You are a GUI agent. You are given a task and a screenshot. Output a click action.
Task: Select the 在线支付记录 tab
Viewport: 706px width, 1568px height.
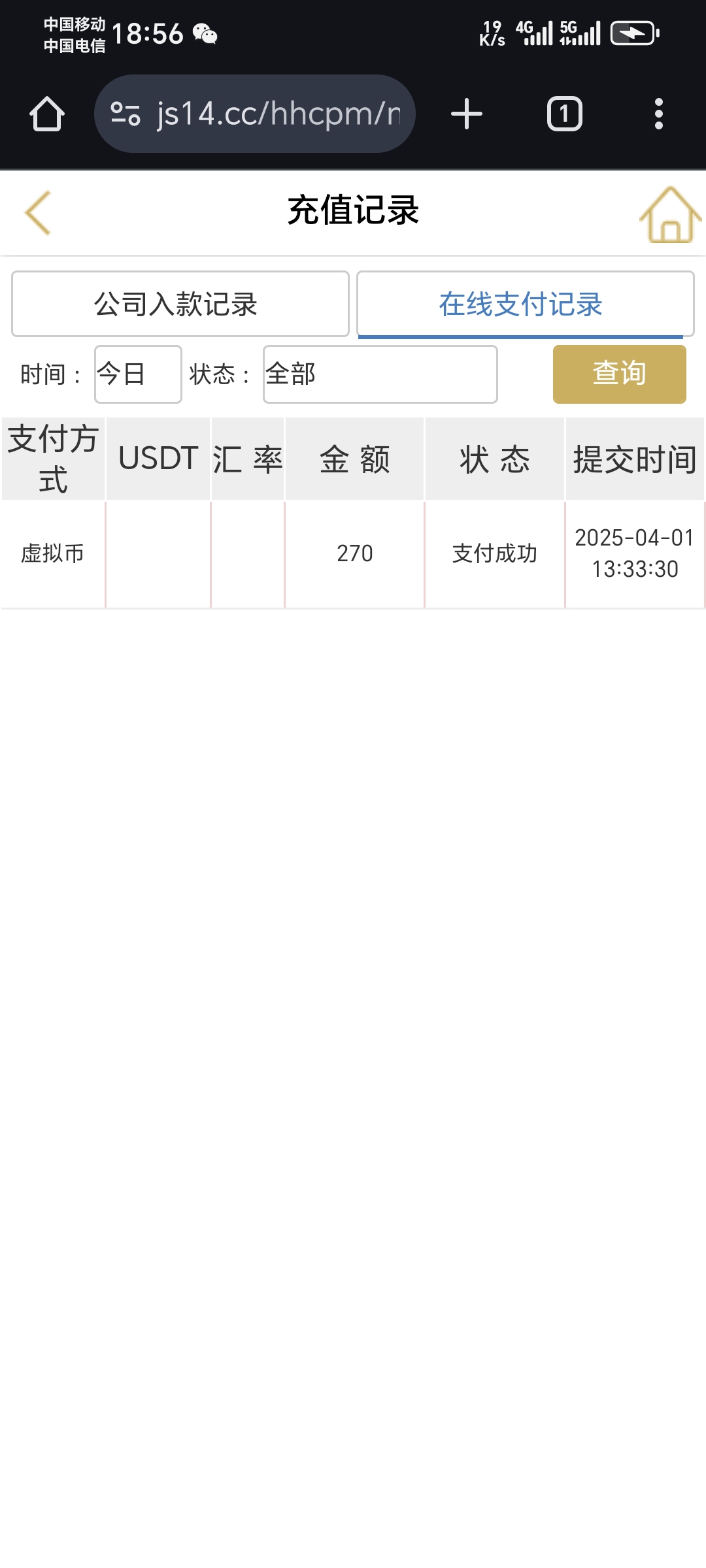(x=525, y=304)
